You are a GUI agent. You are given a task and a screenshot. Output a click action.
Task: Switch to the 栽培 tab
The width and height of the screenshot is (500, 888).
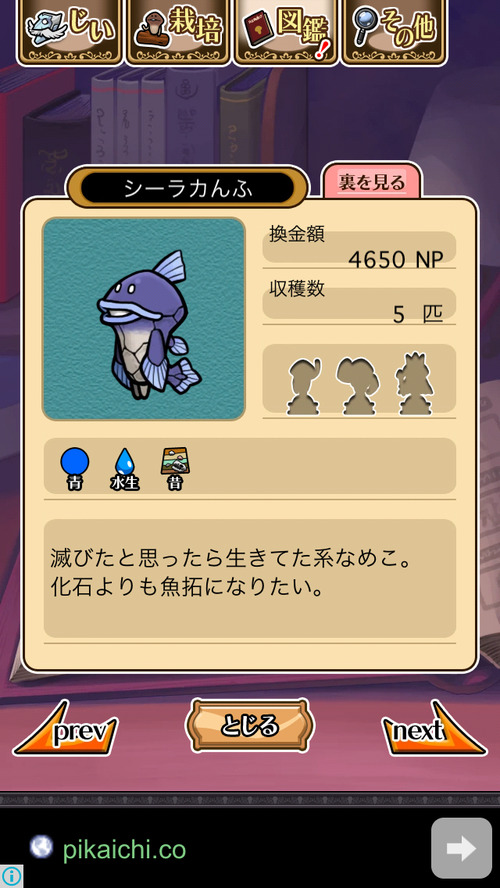pos(178,31)
